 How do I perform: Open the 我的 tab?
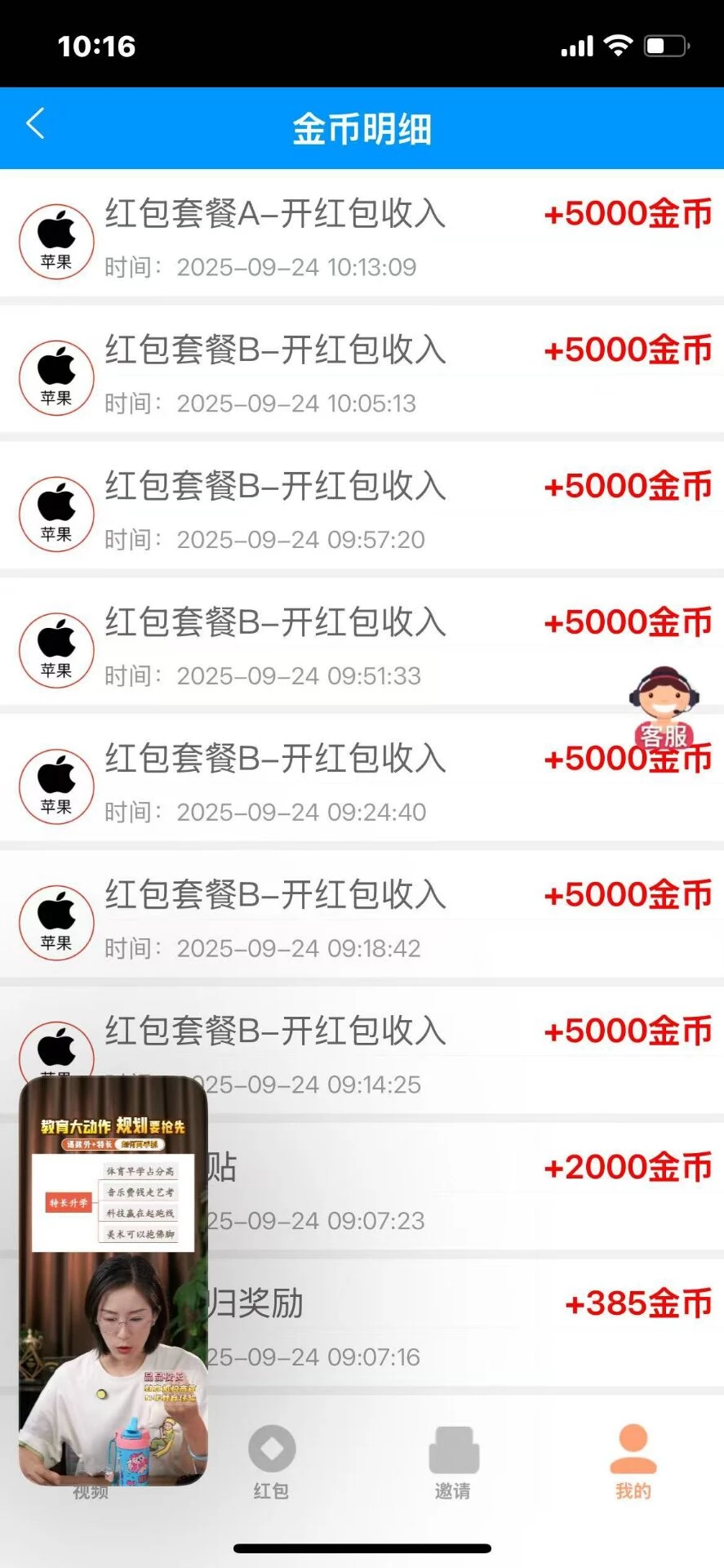[633, 1462]
